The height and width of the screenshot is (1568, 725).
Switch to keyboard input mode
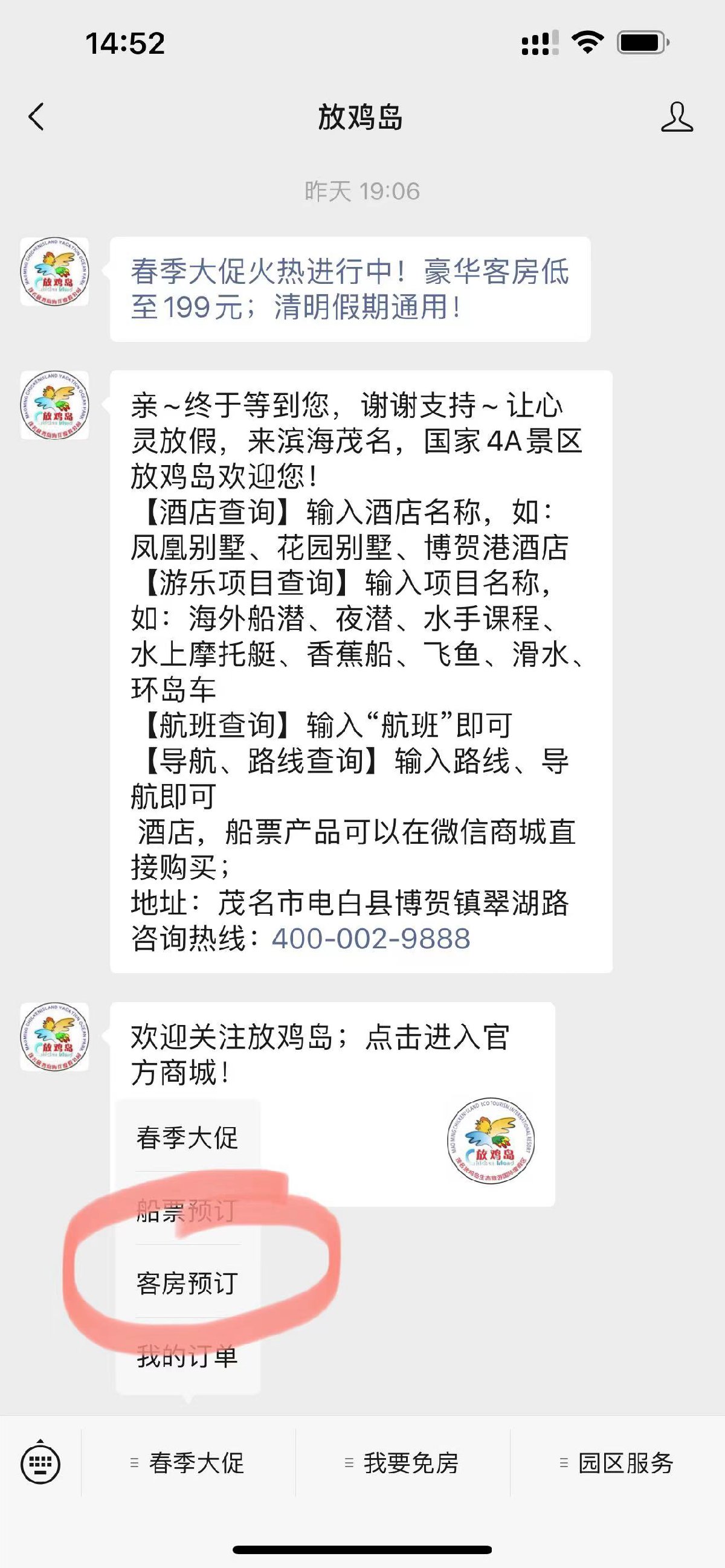point(40,1462)
